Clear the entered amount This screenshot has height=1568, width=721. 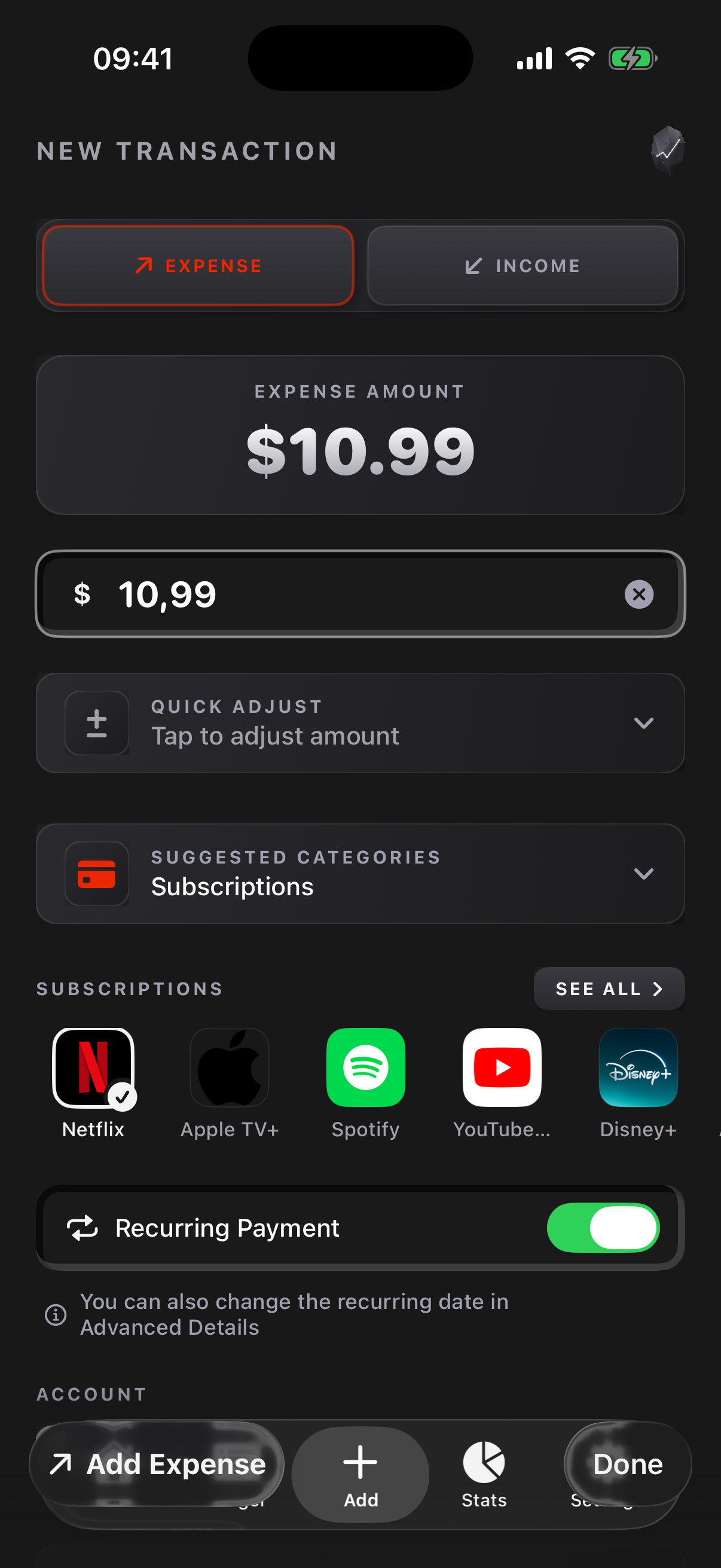click(x=639, y=594)
